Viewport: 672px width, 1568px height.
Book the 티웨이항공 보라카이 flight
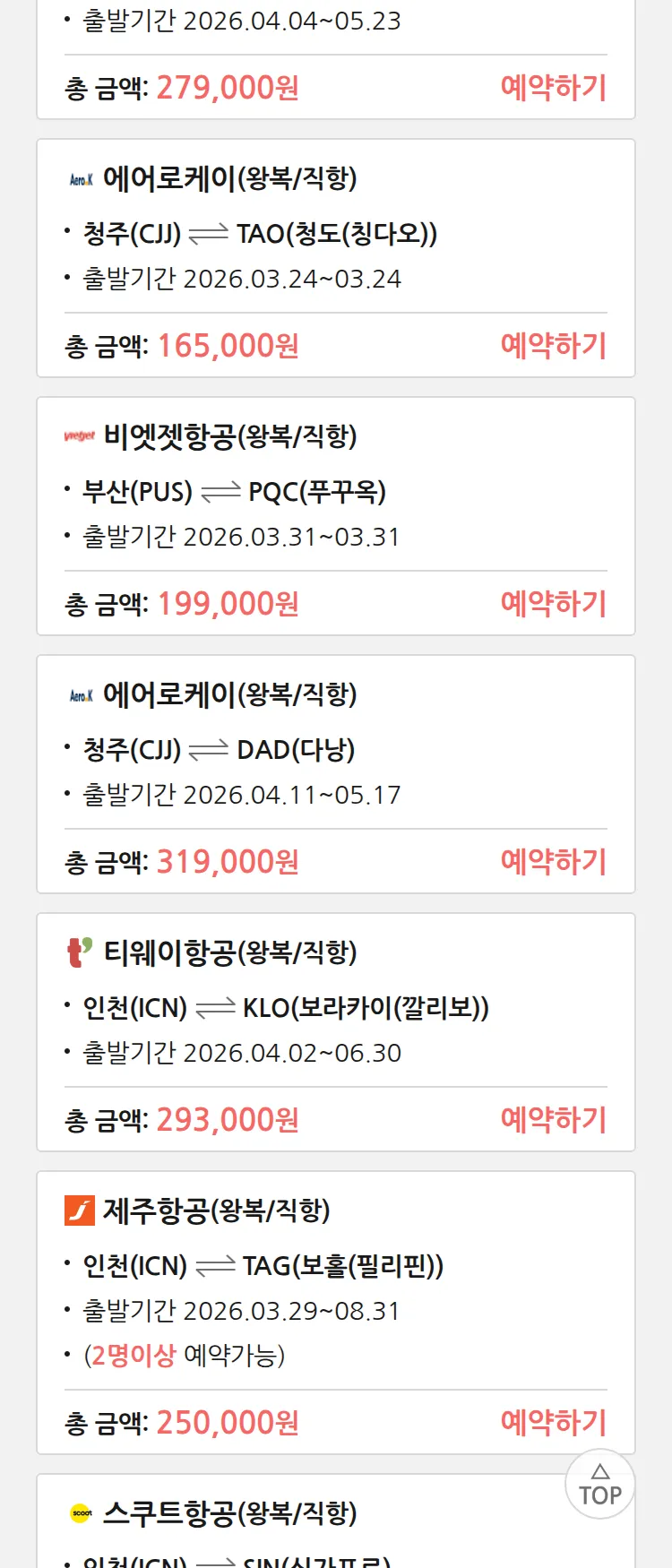553,1120
